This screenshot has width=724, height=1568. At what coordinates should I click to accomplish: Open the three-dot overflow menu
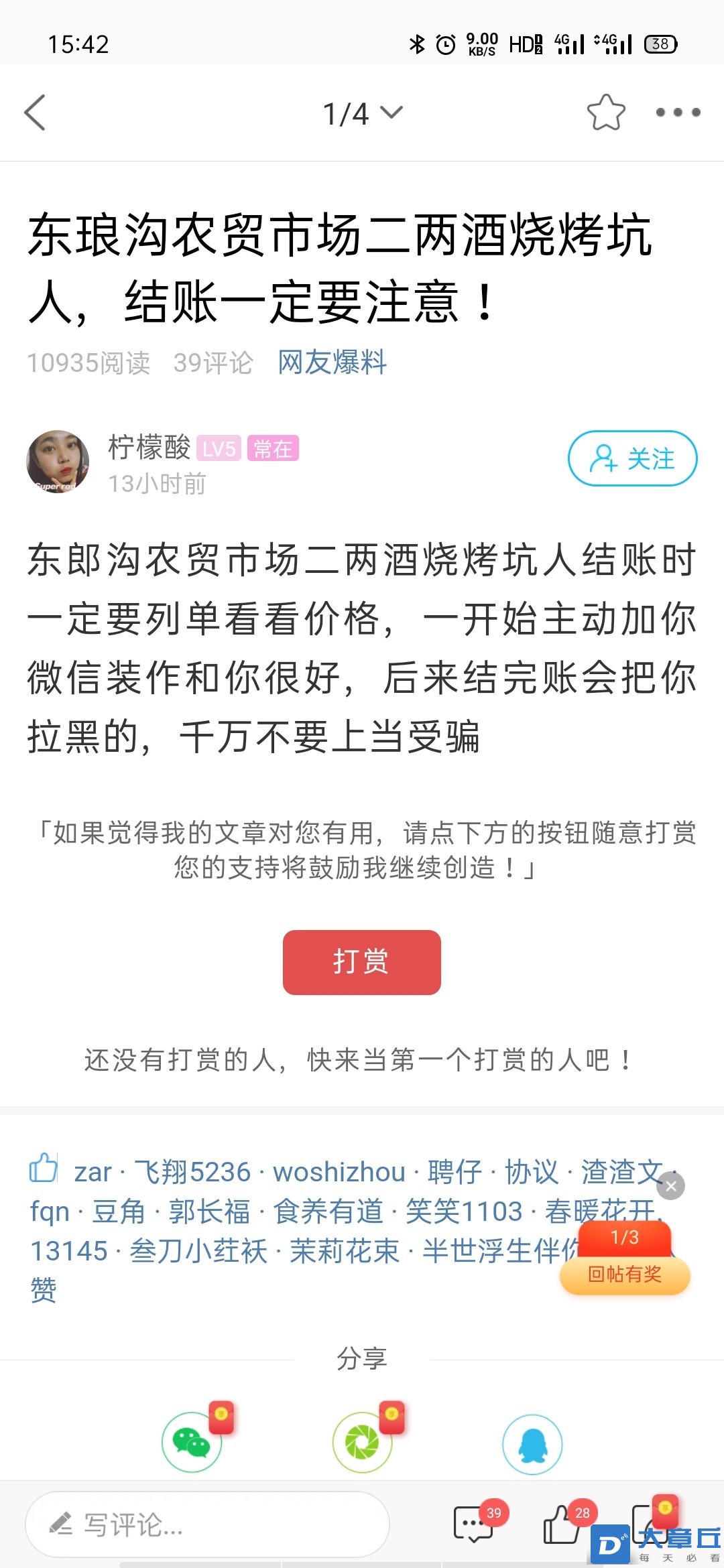pyautogui.click(x=678, y=113)
